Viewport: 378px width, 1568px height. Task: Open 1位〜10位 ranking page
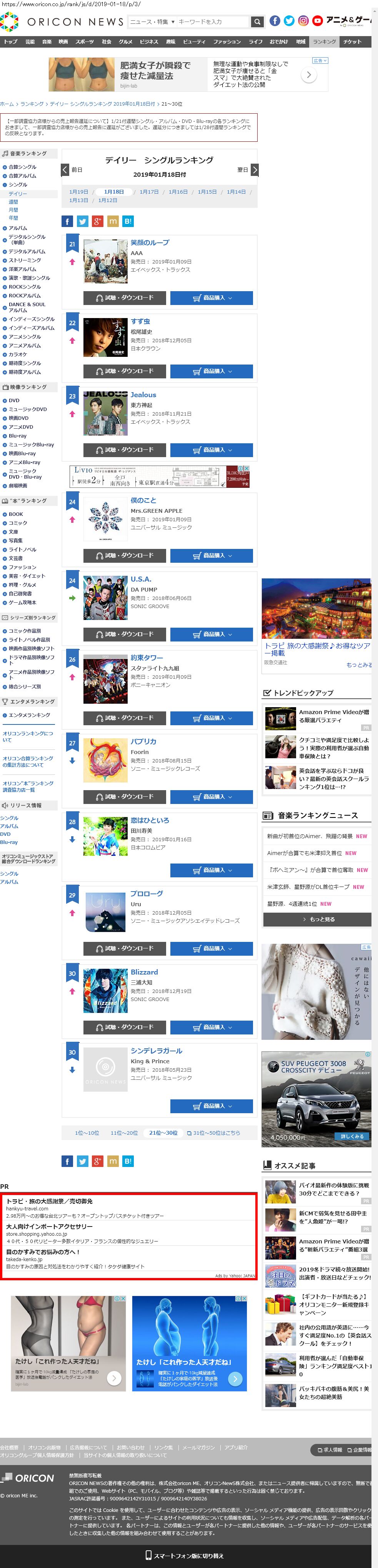pos(87,1133)
